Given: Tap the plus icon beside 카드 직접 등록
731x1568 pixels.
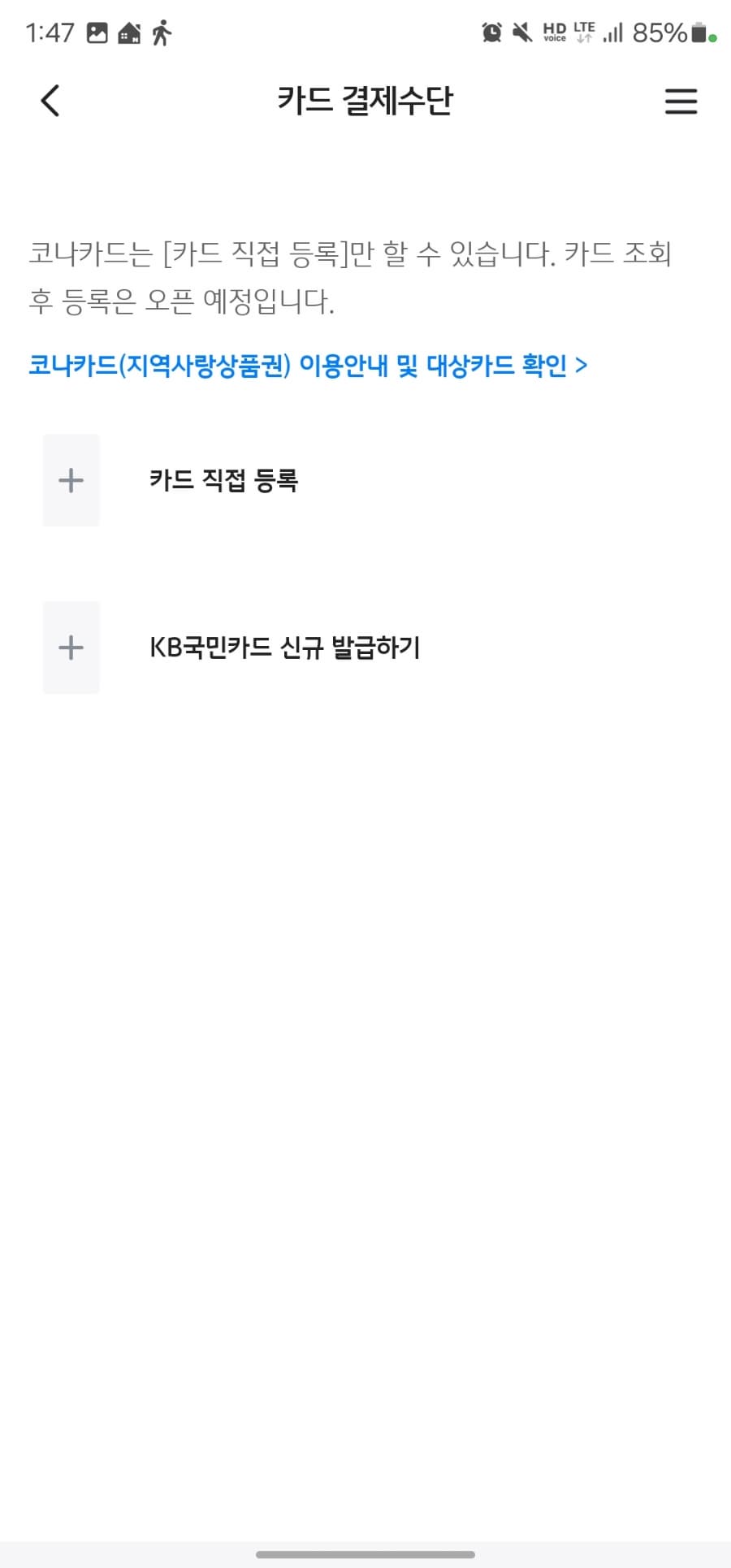Looking at the screenshot, I should pos(71,480).
